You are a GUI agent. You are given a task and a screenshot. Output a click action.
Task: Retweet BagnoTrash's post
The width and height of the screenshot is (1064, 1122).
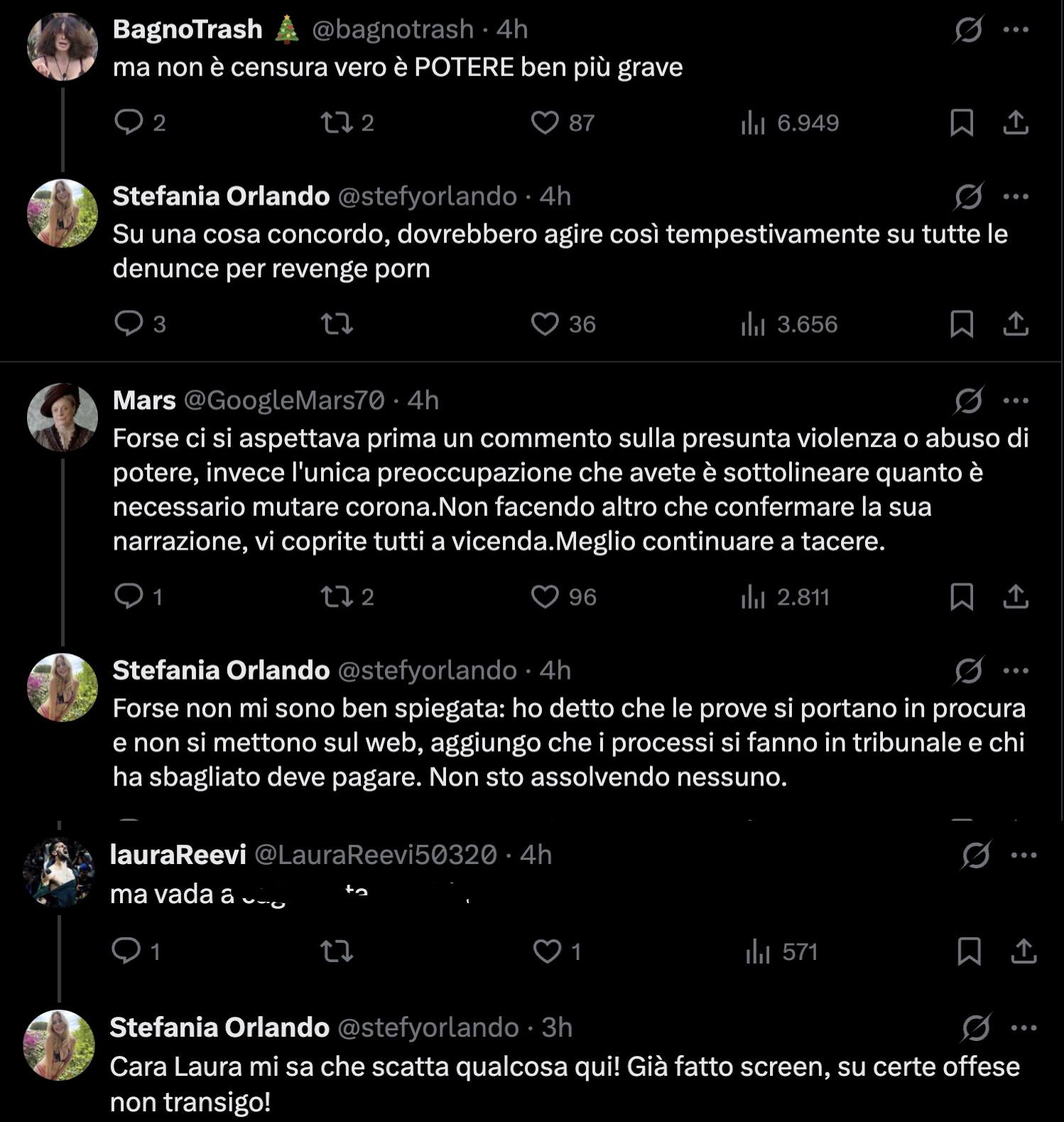337,123
